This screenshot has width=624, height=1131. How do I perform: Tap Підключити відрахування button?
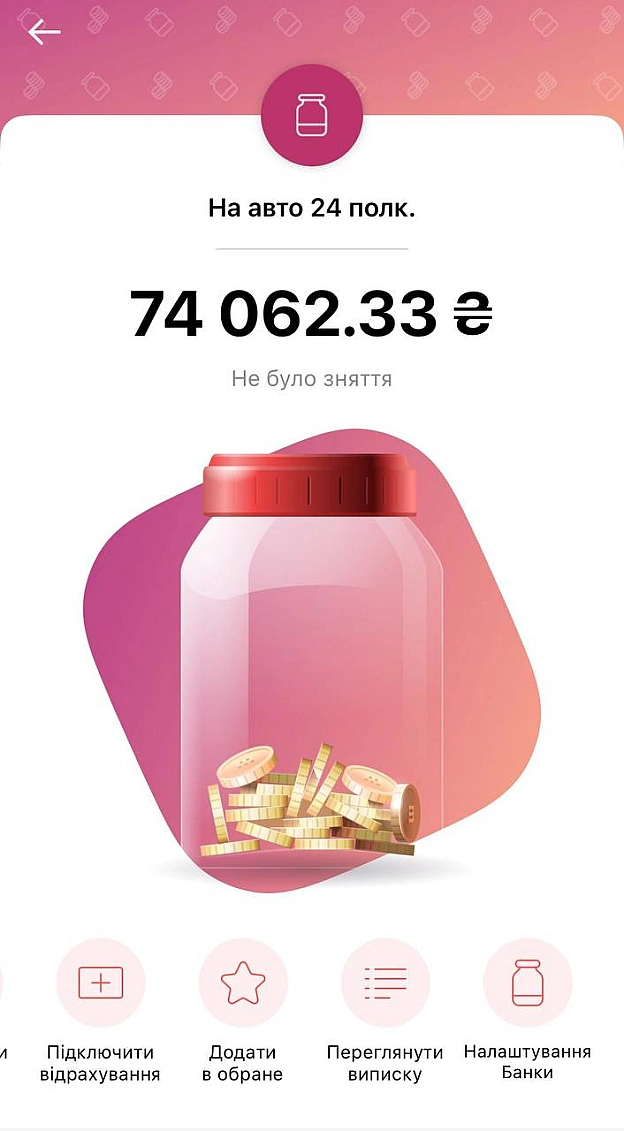[x=101, y=982]
